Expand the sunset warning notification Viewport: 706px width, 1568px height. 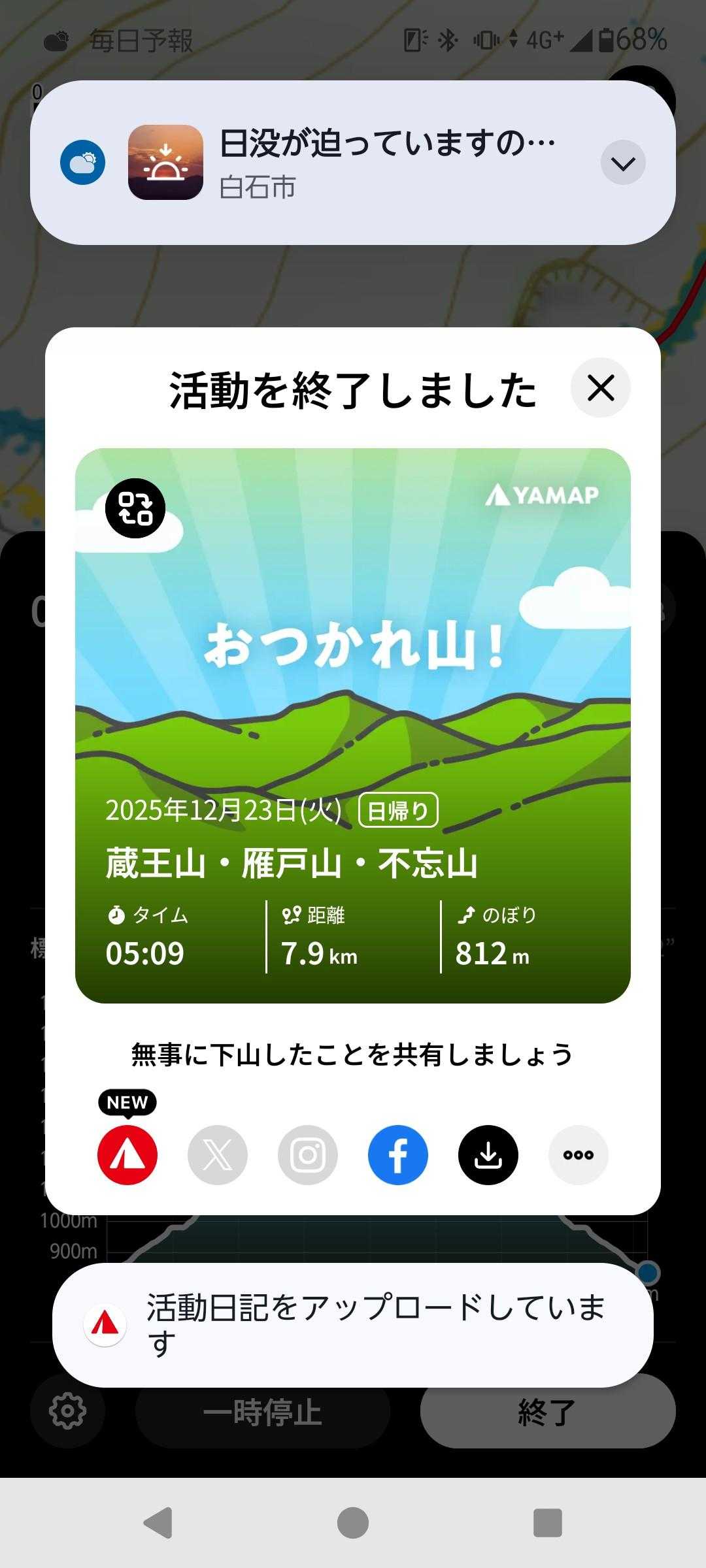tap(623, 163)
